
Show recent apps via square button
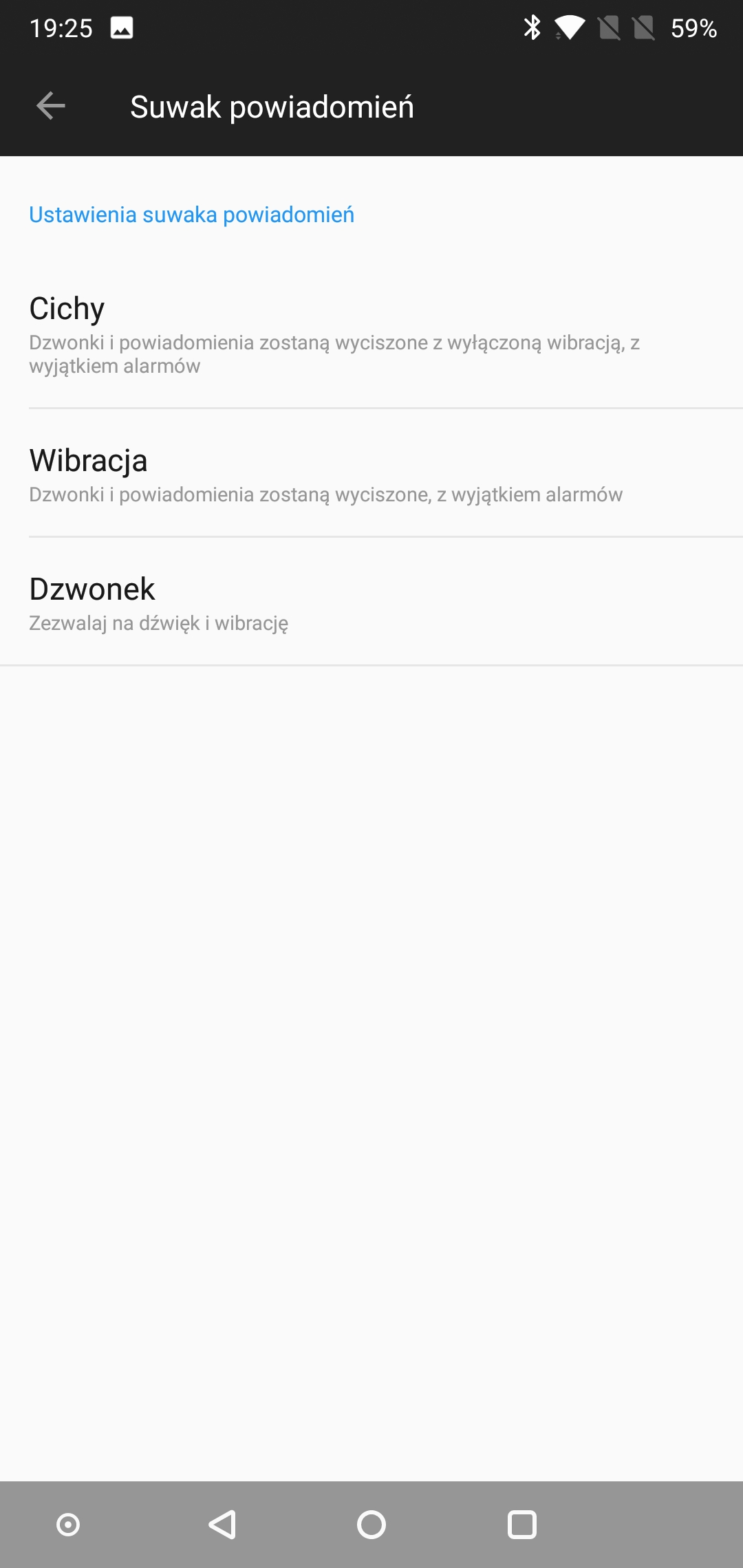pyautogui.click(x=522, y=1525)
